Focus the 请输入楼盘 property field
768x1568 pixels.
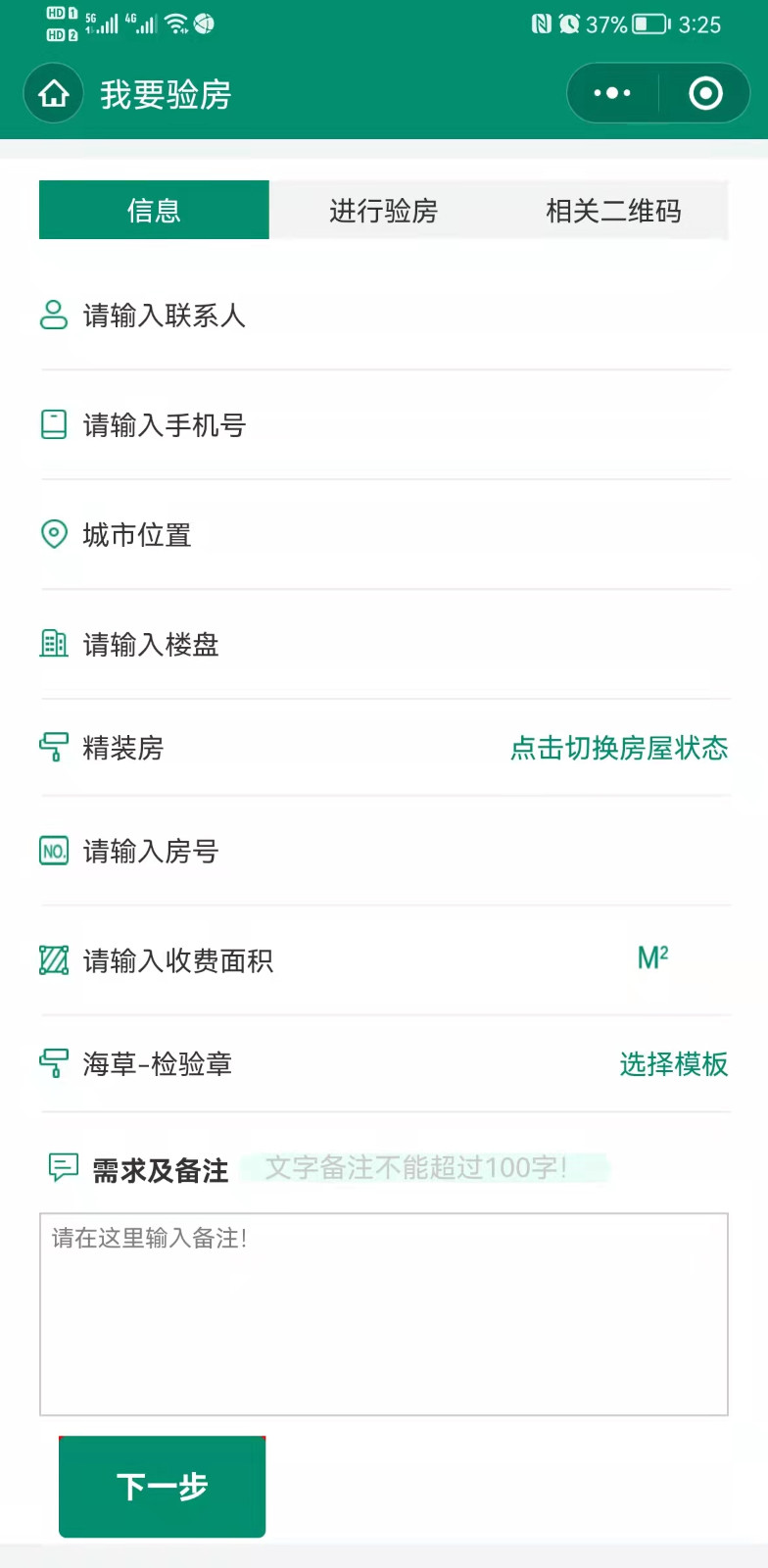385,645
